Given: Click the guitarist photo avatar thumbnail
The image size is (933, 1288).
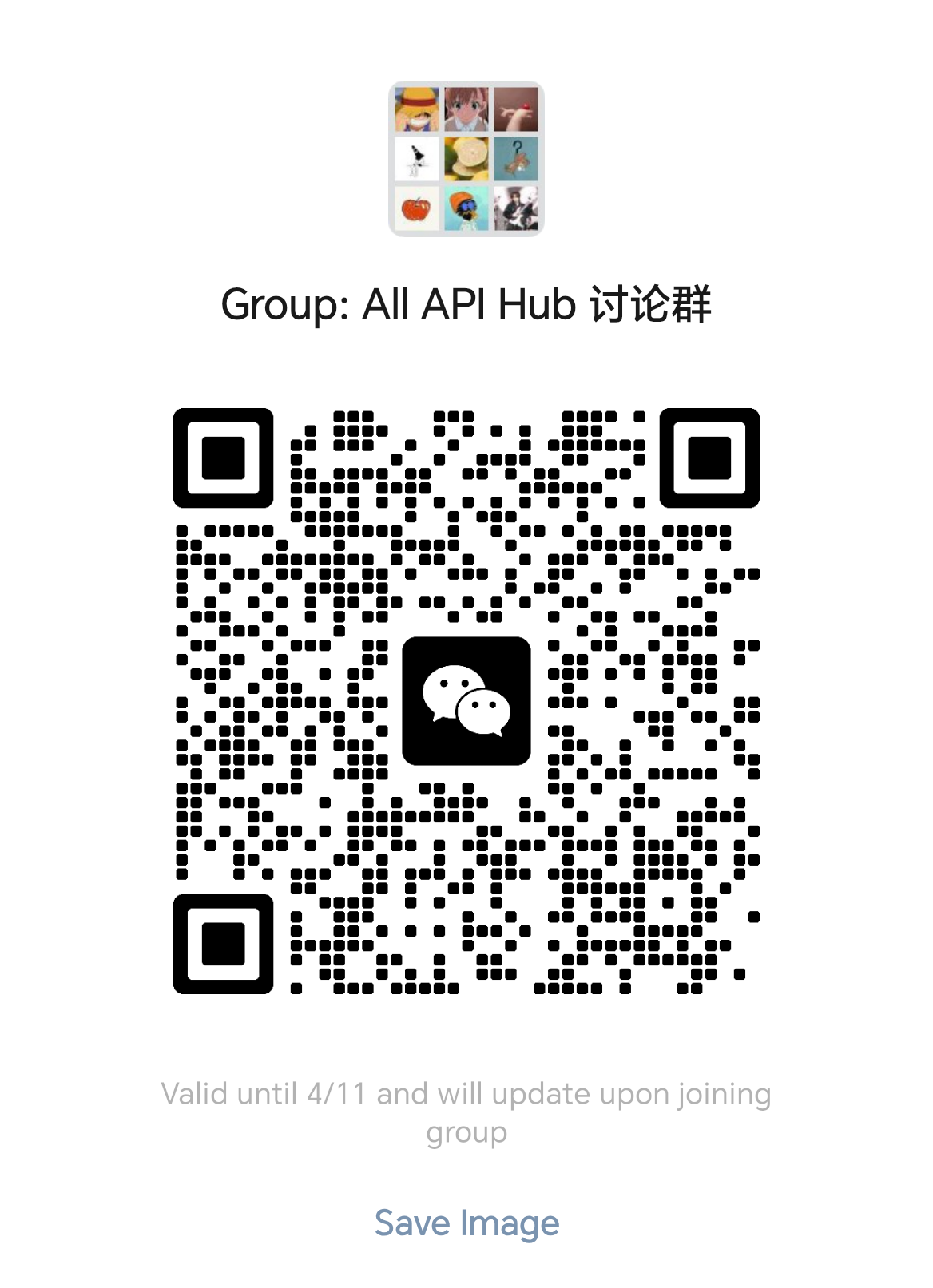Looking at the screenshot, I should coord(515,210).
